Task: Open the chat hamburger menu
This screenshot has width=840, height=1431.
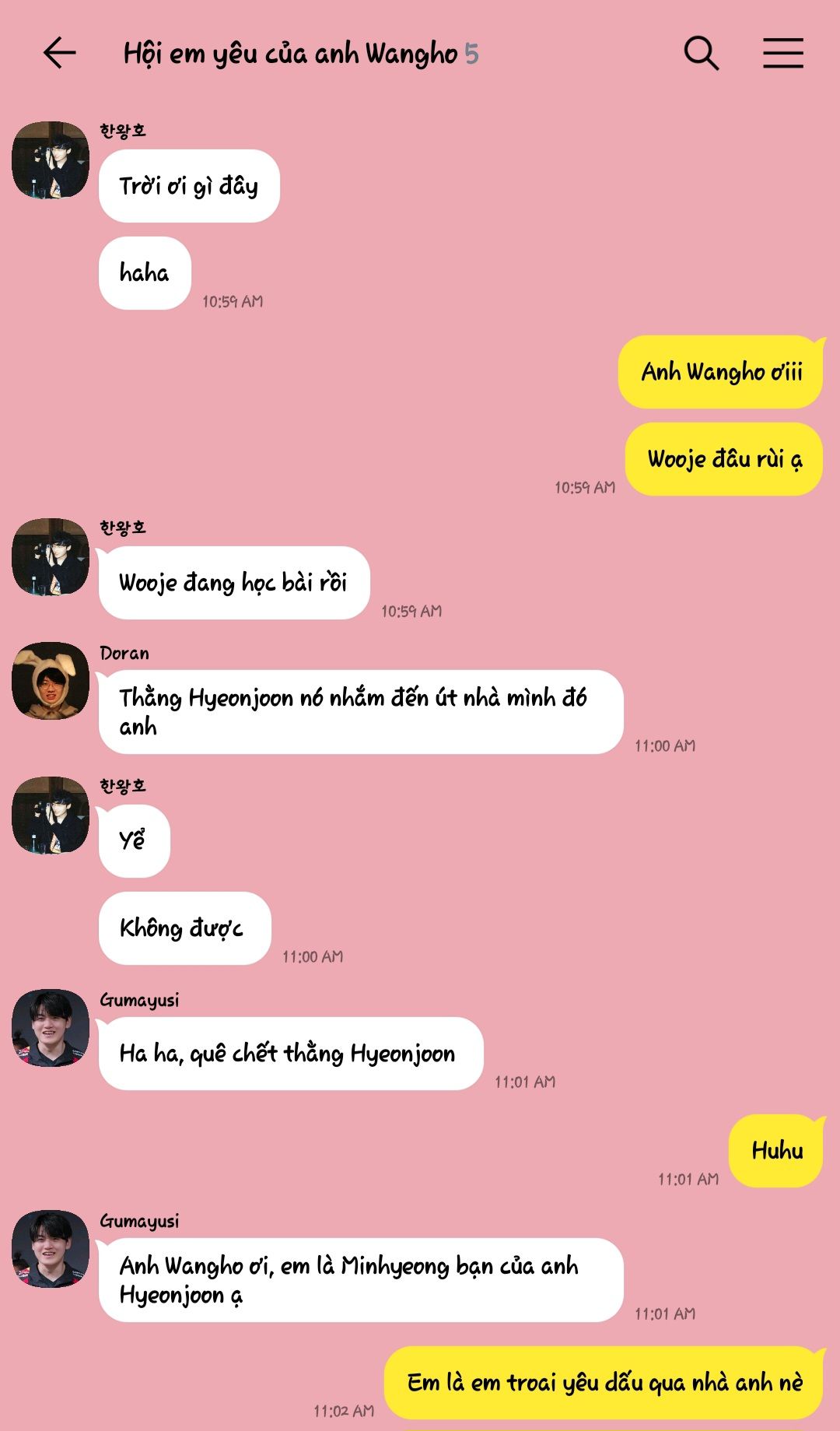Action: point(782,53)
